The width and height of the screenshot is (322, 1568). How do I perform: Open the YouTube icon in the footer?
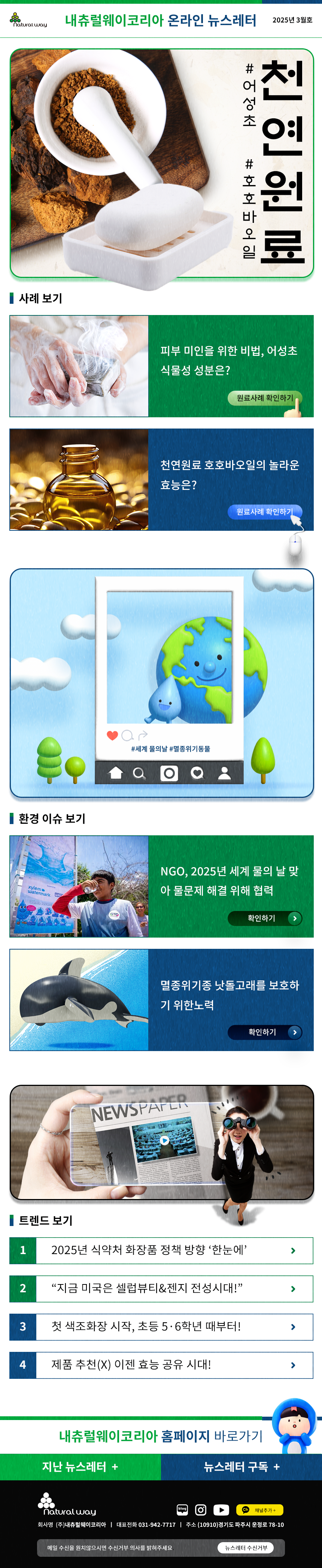(222, 1510)
